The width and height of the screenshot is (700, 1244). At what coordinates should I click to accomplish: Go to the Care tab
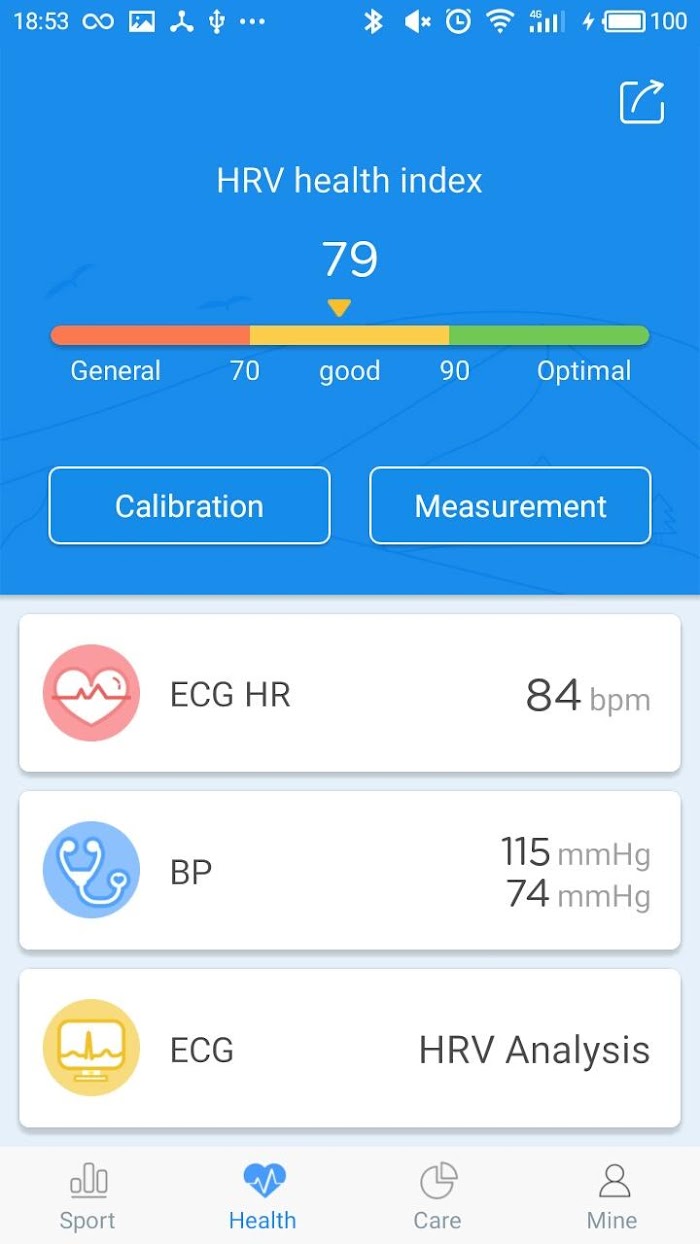pyautogui.click(x=438, y=1196)
